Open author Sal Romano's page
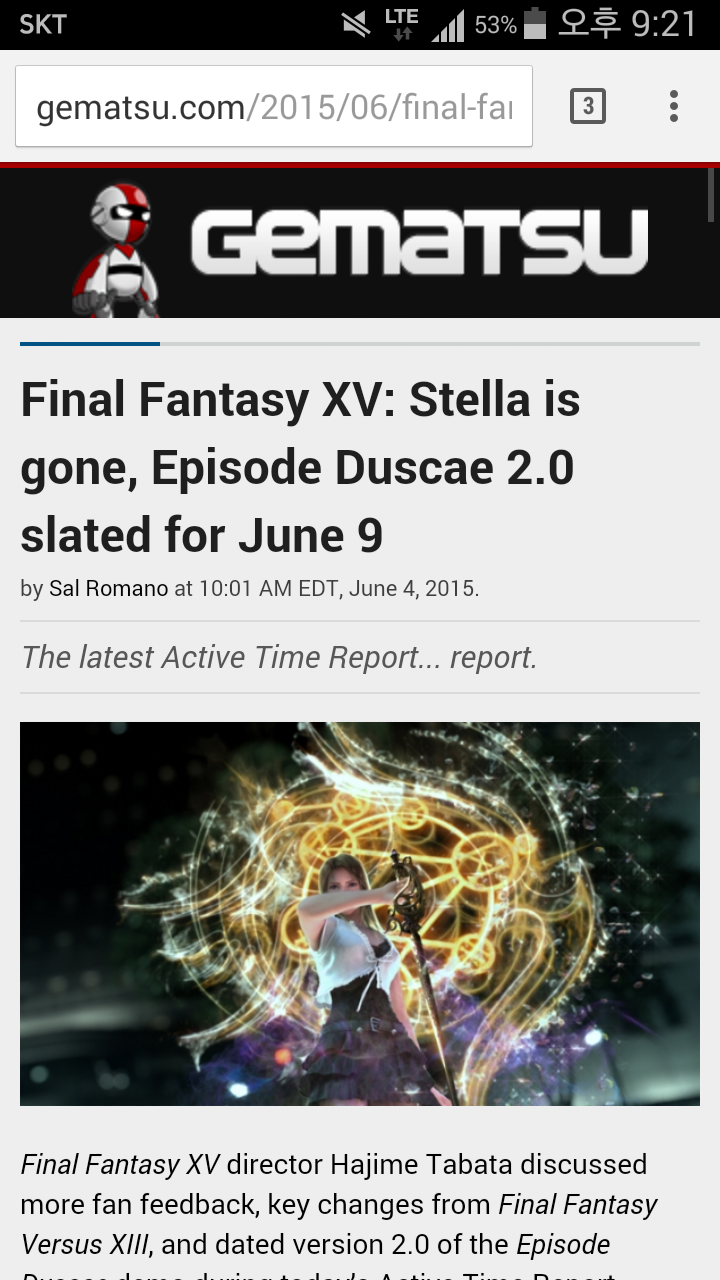The height and width of the screenshot is (1280, 720). (x=108, y=588)
